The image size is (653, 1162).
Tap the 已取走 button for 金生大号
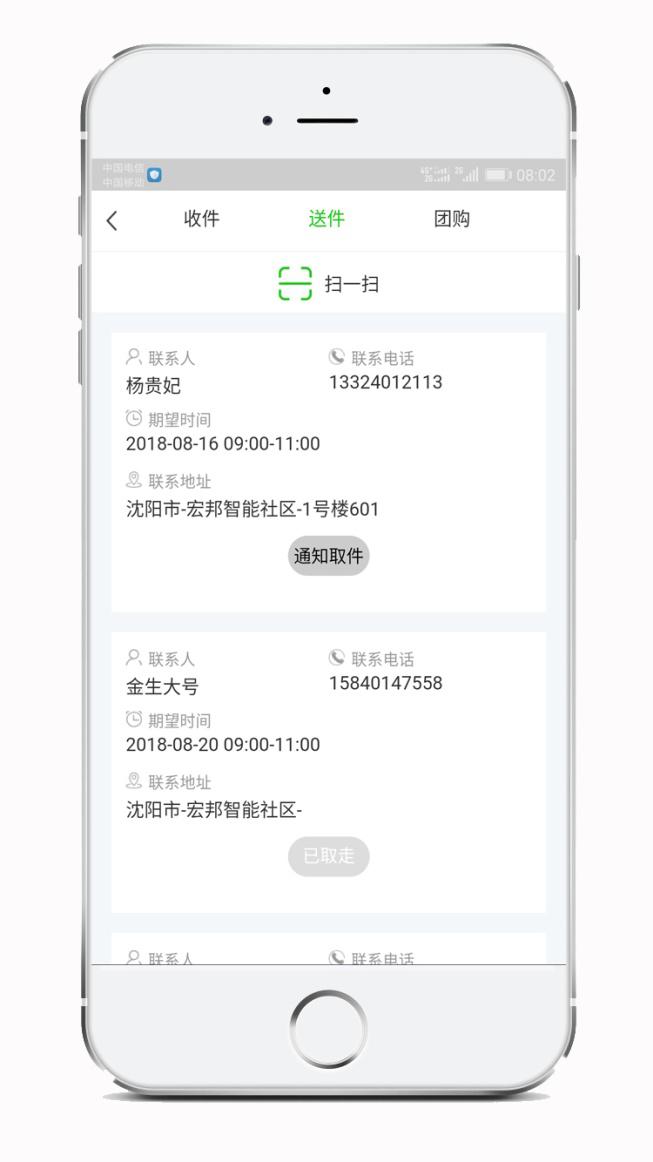pos(328,856)
